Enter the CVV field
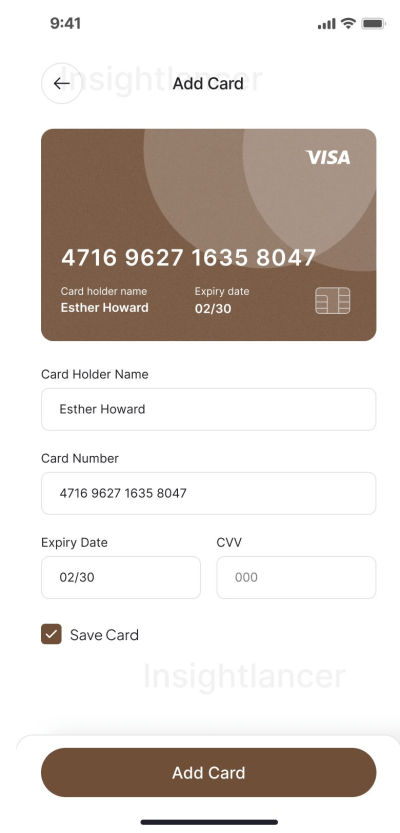Image resolution: width=400 pixels, height=833 pixels. pos(296,577)
